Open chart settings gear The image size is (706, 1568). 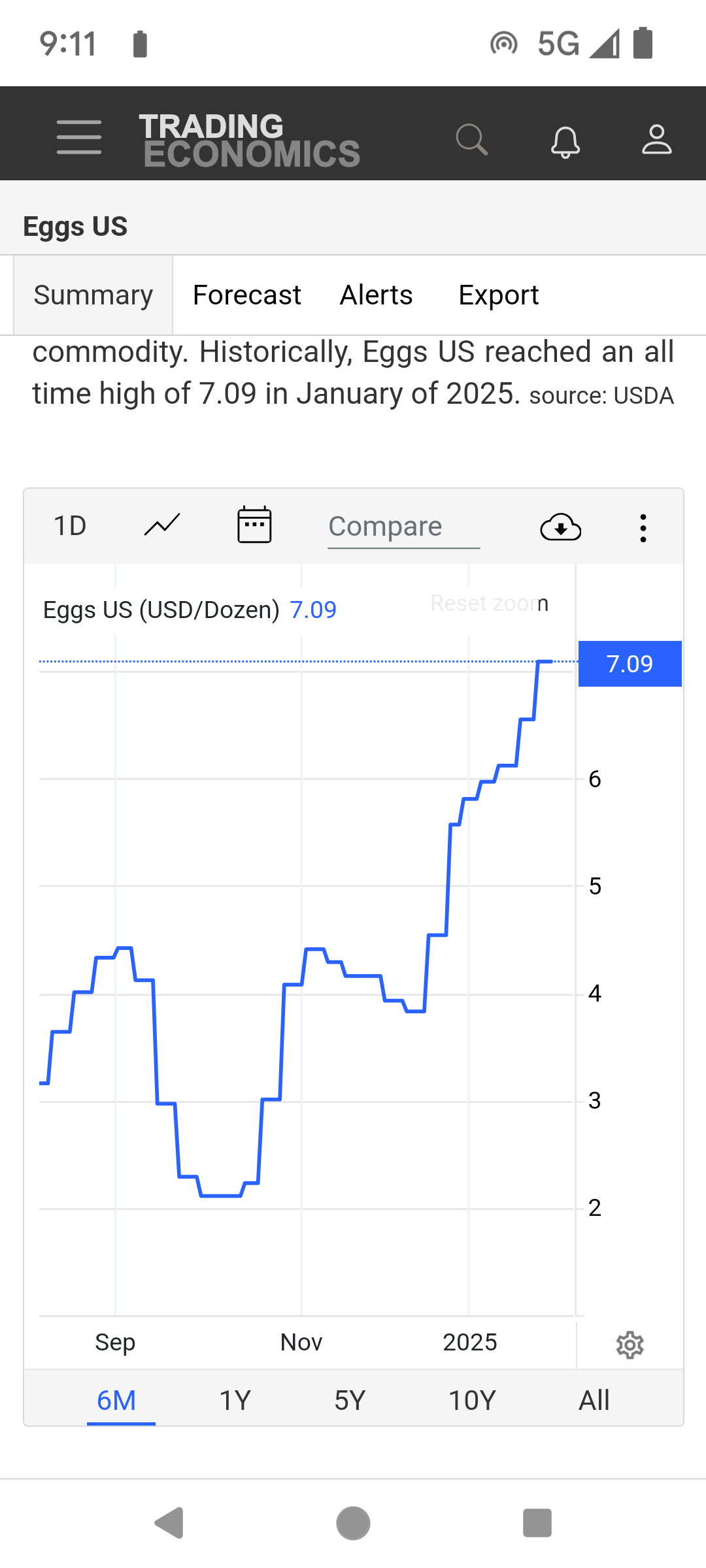(630, 1345)
